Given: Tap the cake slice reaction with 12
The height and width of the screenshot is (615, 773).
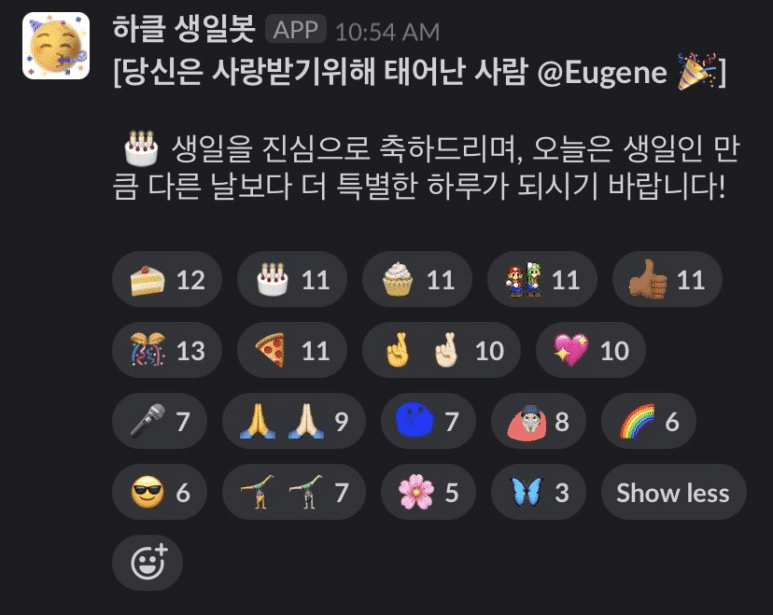Looking at the screenshot, I should point(167,279).
